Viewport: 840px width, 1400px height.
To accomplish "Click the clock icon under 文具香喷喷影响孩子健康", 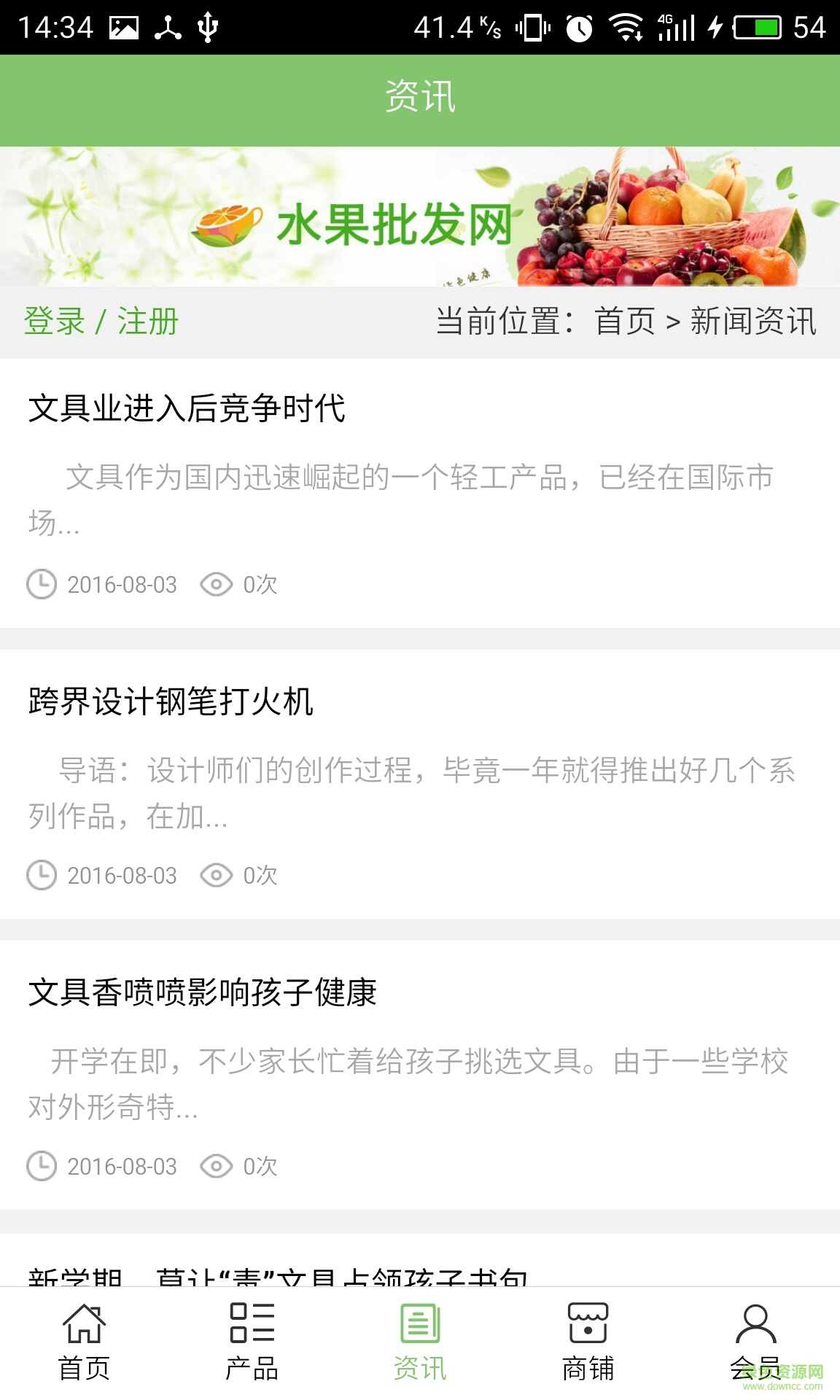I will pyautogui.click(x=42, y=1166).
